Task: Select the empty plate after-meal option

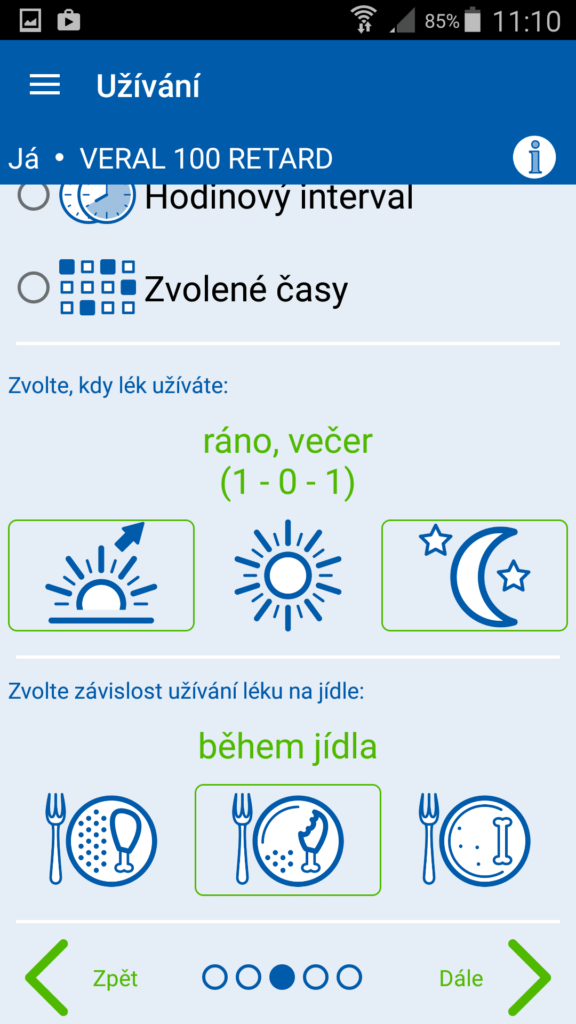Action: click(475, 839)
